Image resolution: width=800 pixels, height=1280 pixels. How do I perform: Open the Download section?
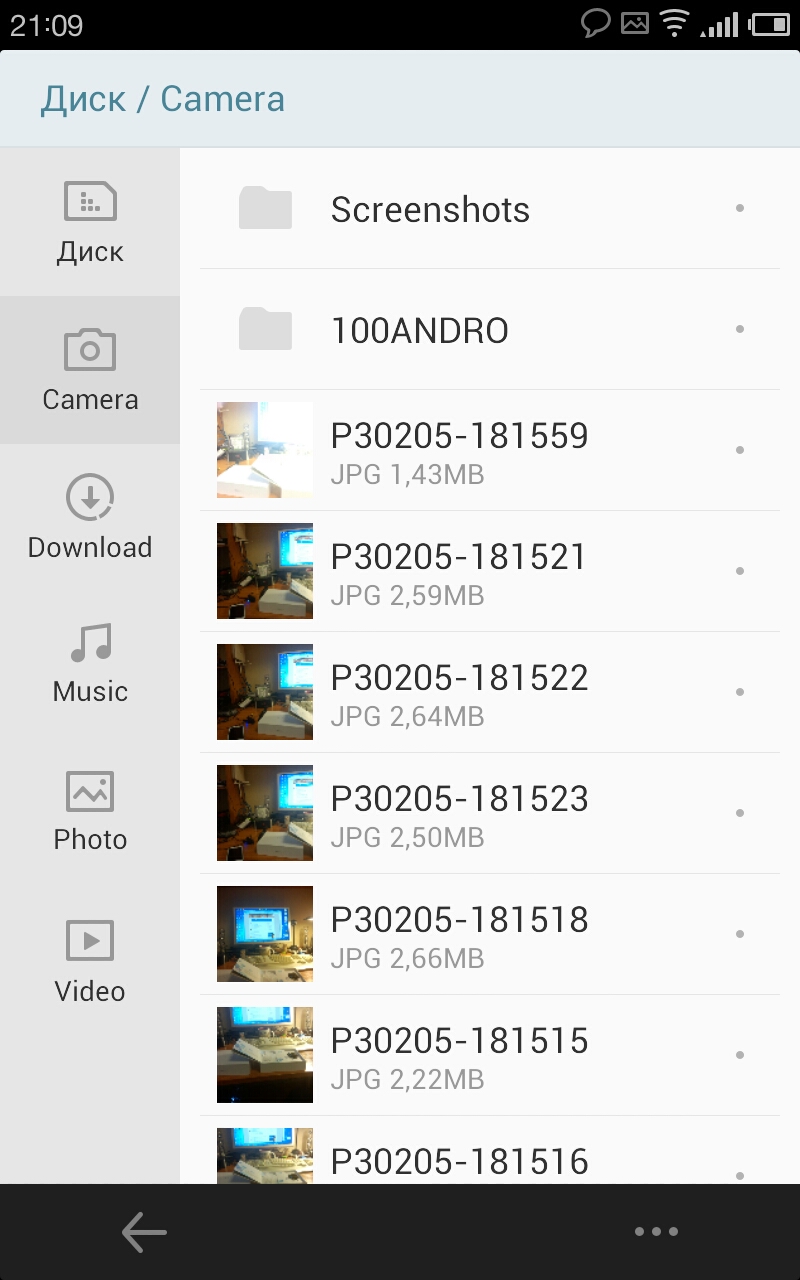pos(90,518)
